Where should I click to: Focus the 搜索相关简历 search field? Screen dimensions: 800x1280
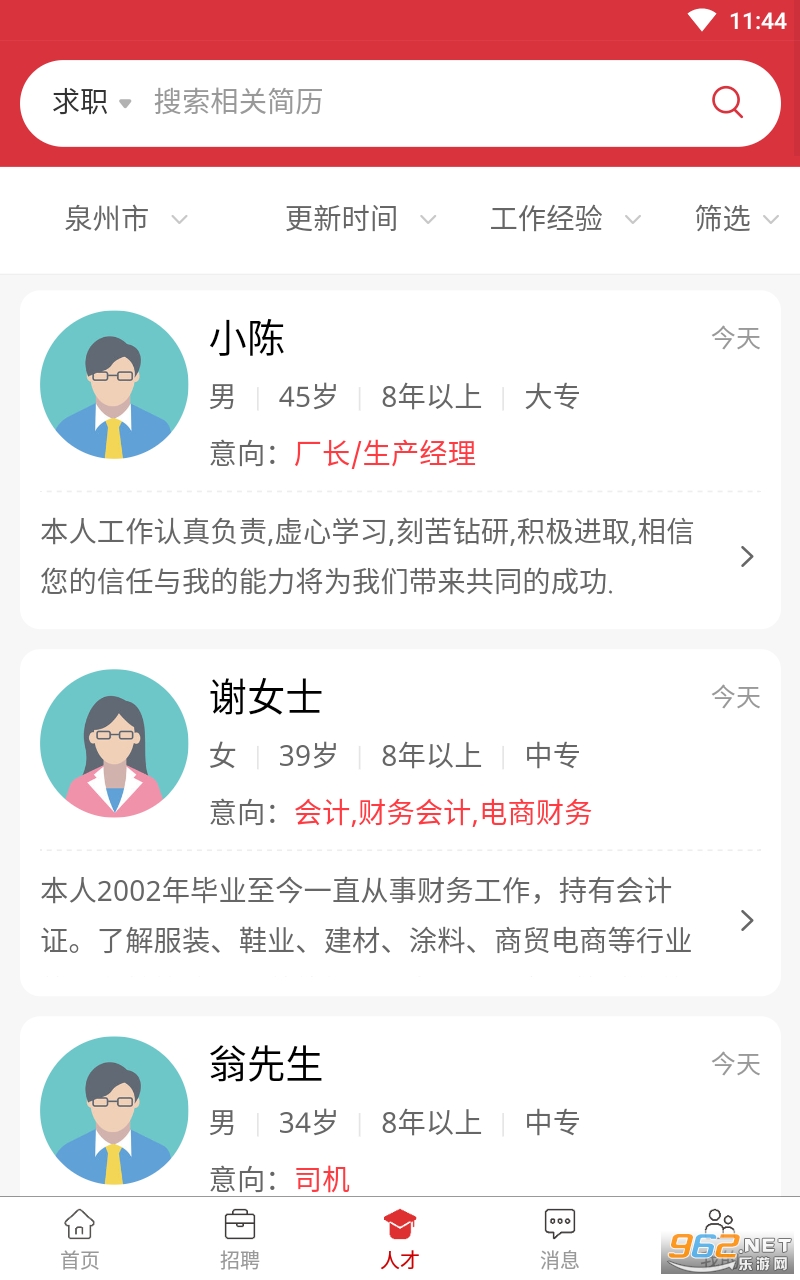tap(400, 102)
